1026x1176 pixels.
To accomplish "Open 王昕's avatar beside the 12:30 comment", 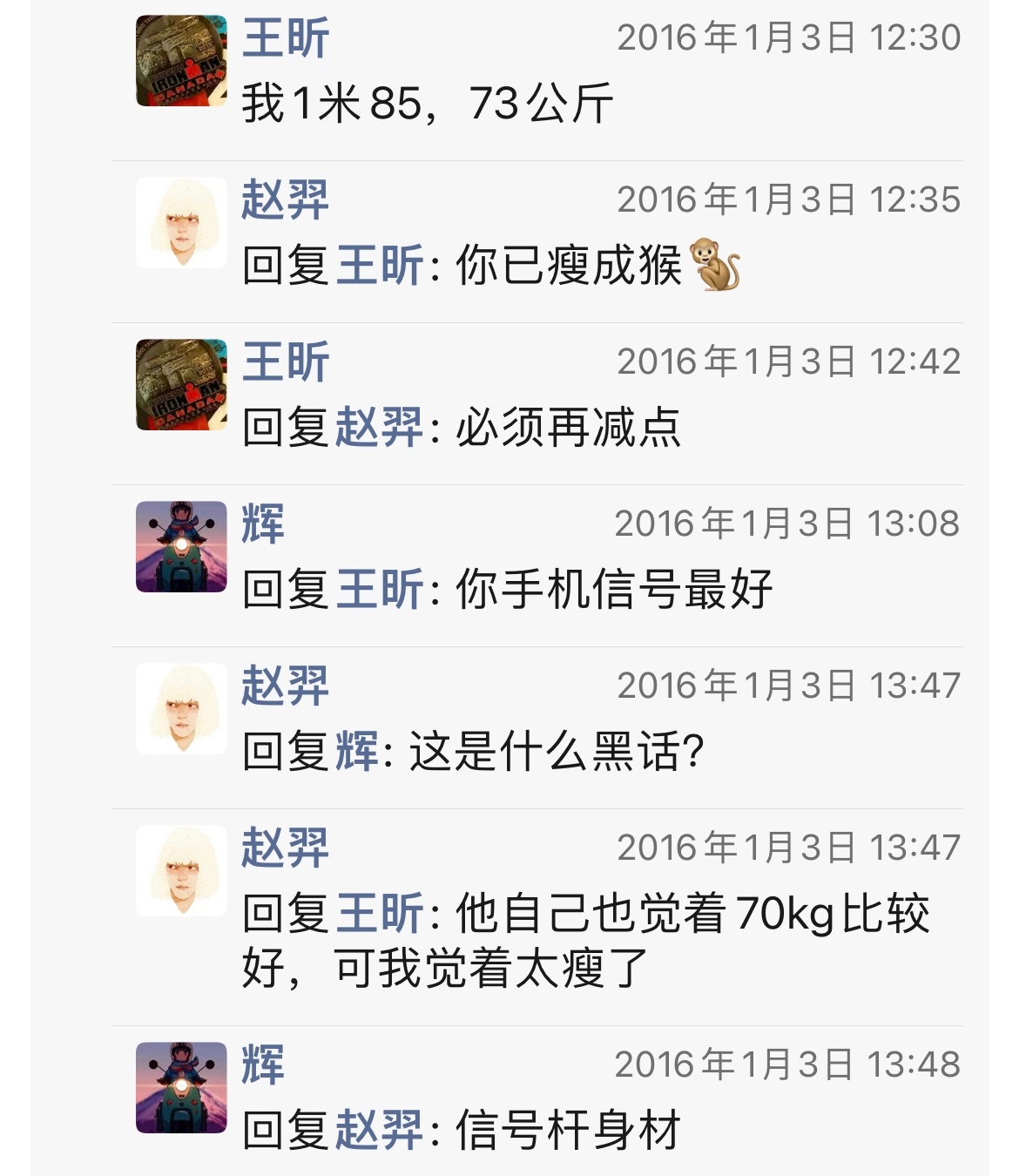I will (x=181, y=61).
